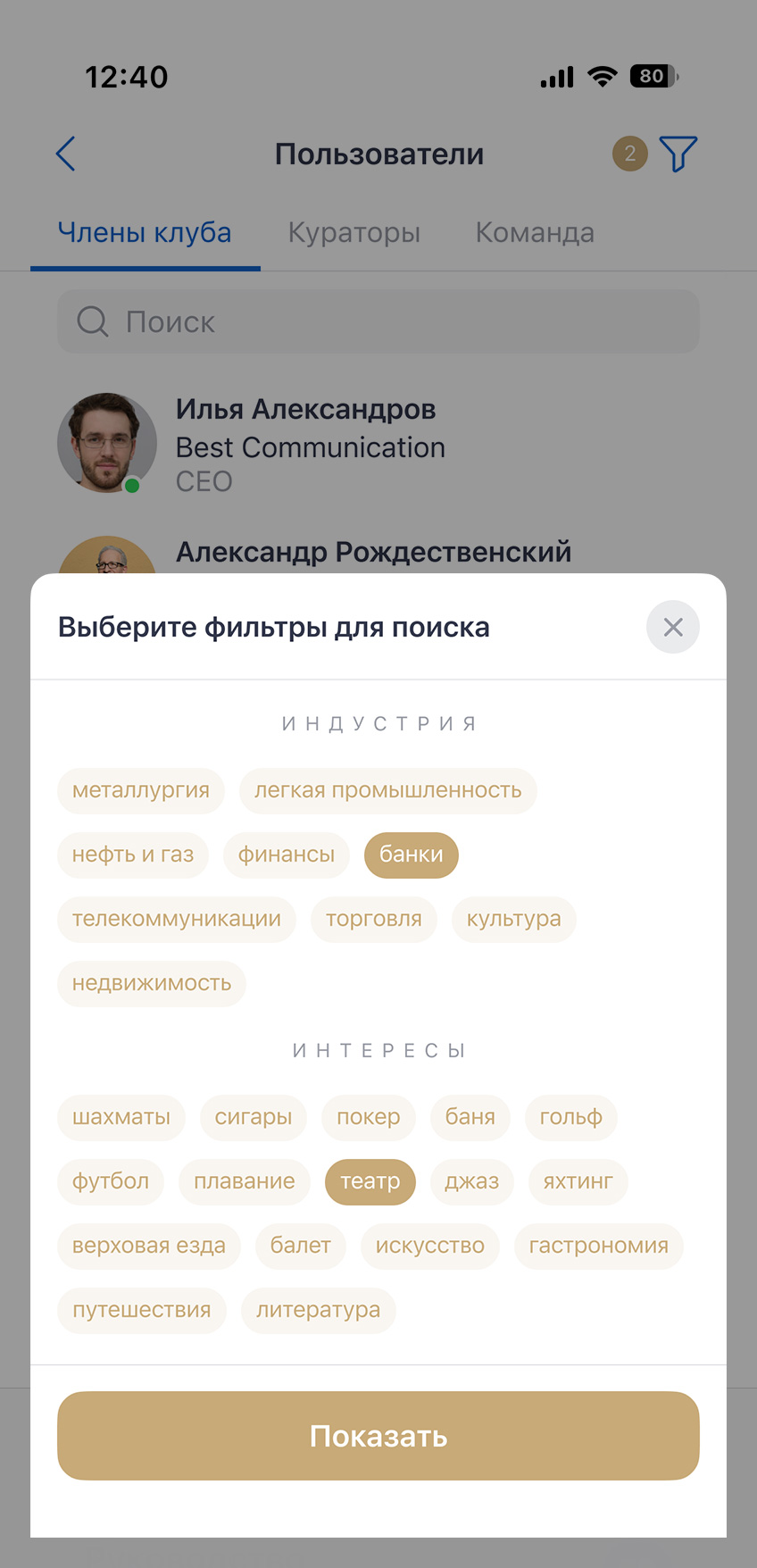
Task: Select the гольф interest chip
Action: [x=571, y=1117]
